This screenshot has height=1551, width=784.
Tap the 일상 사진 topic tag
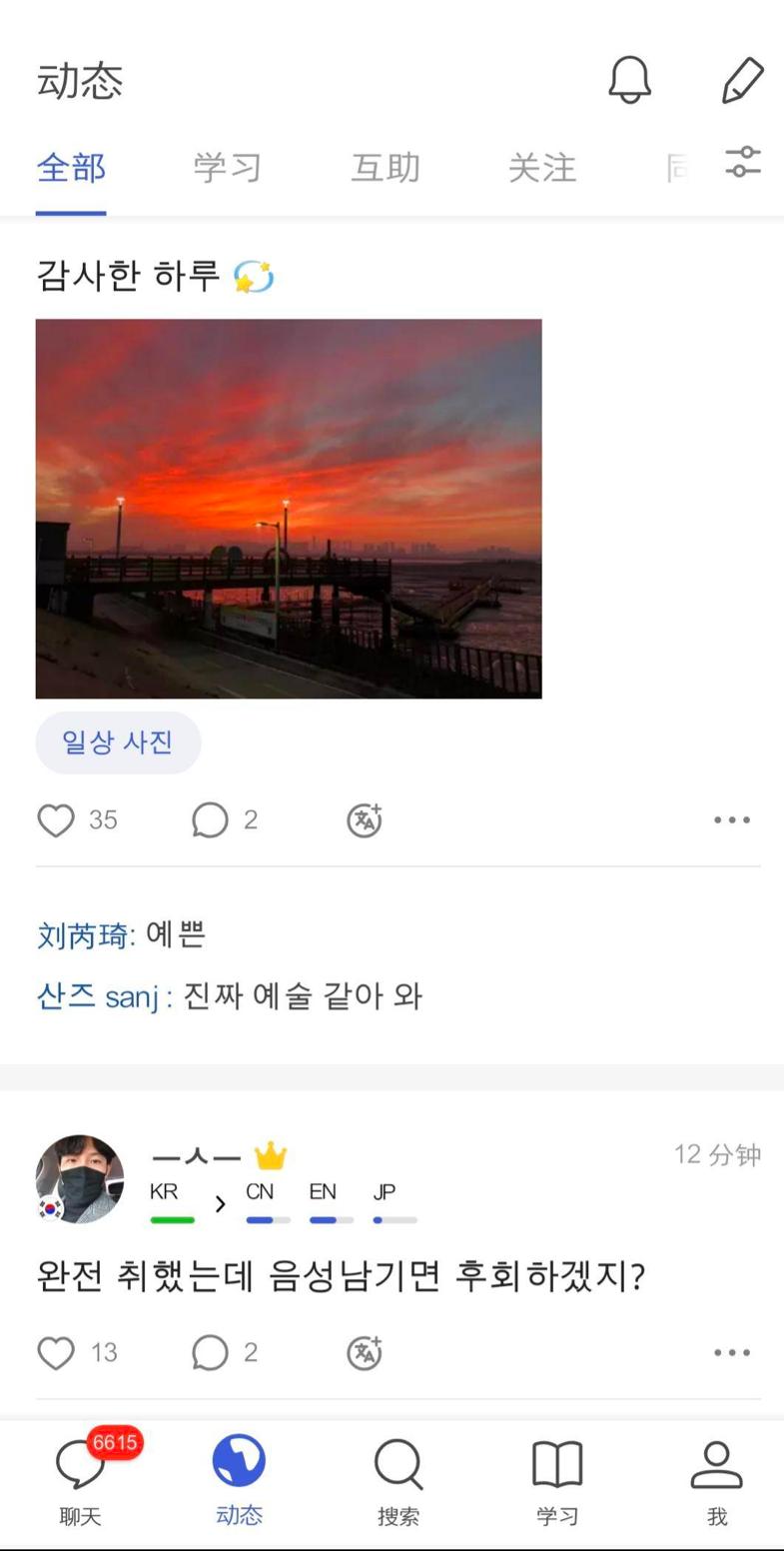pos(118,743)
